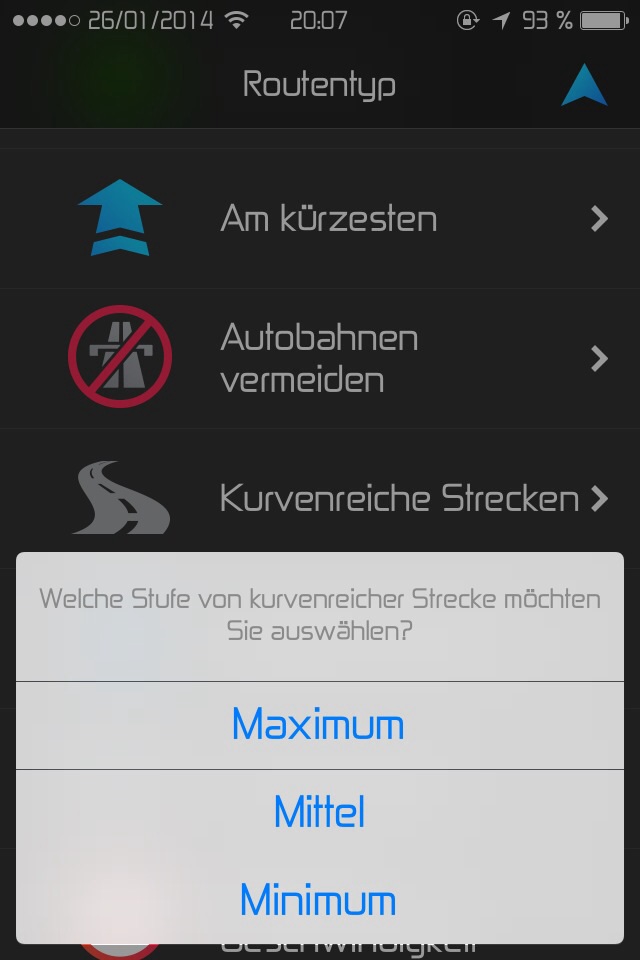Tap the blue navigation arrow icon
Image resolution: width=640 pixels, height=960 pixels.
pyautogui.click(x=584, y=84)
